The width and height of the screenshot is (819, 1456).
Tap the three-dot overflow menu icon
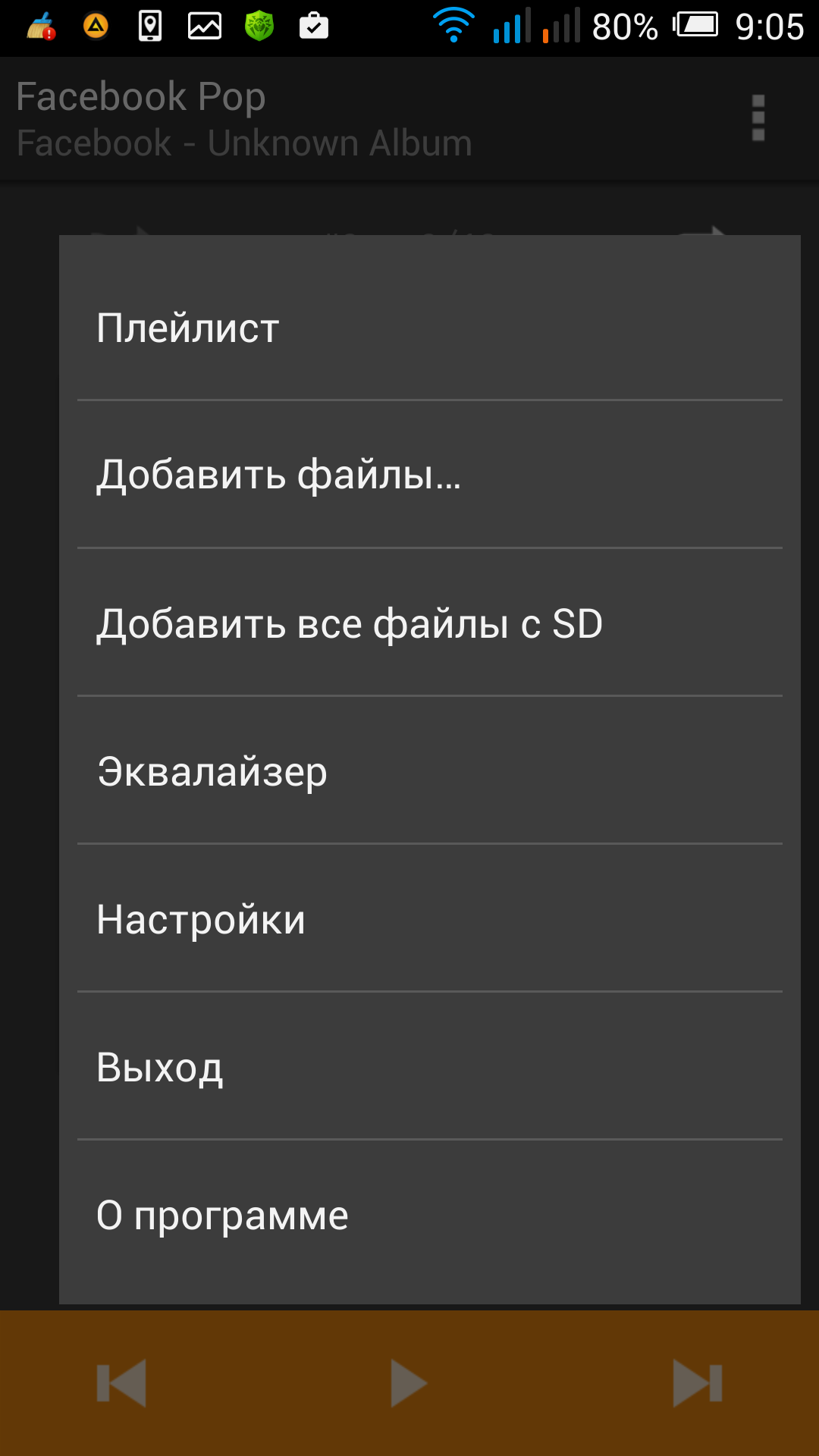(x=758, y=118)
